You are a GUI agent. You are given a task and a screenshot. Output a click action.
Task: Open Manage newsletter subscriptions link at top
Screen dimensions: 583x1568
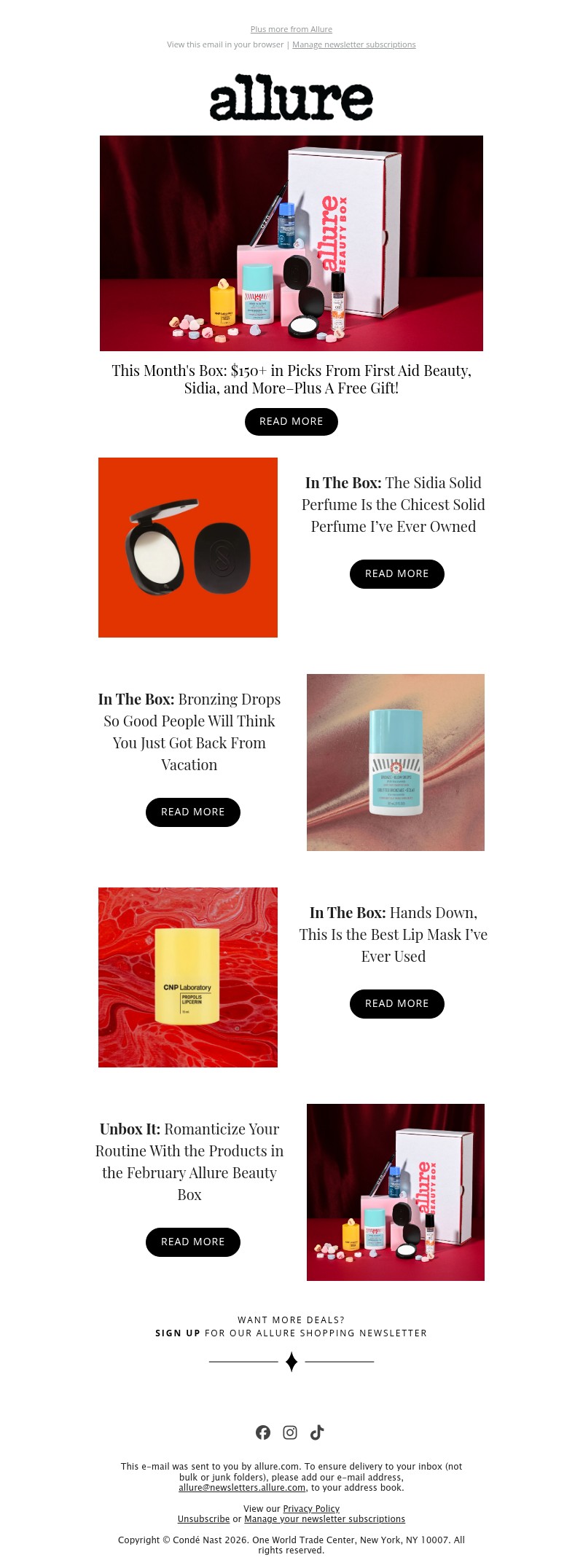(353, 44)
